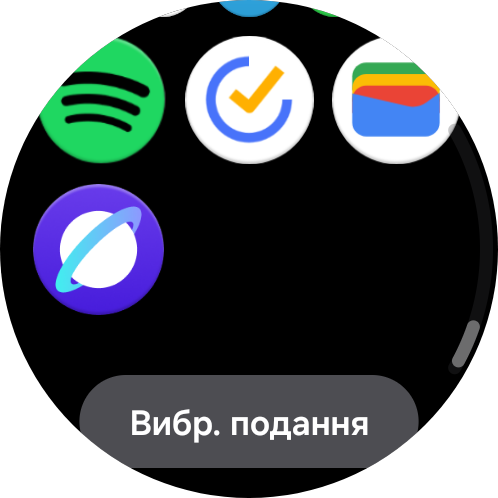
Task: Open the Google Wallet app
Action: point(397,100)
